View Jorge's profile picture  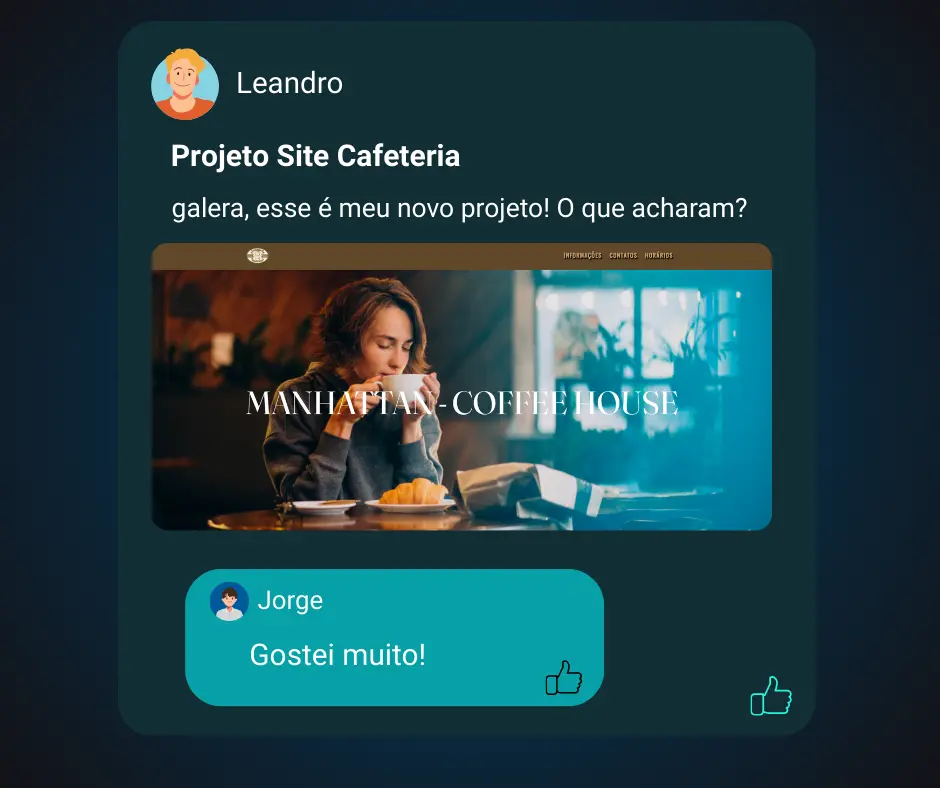(229, 602)
